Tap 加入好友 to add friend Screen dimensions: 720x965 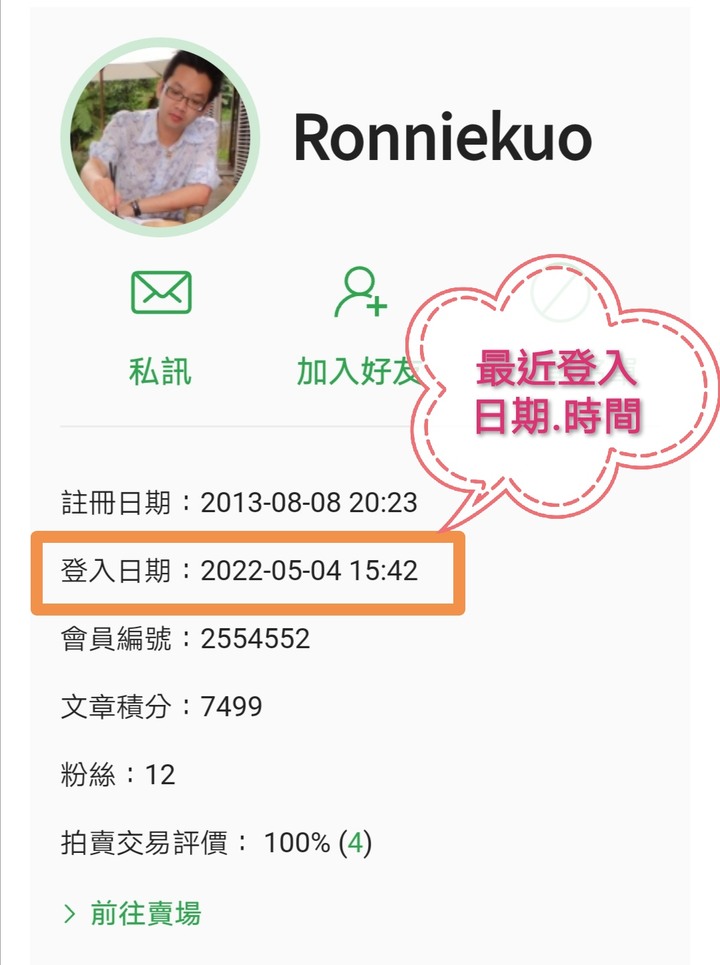(361, 327)
